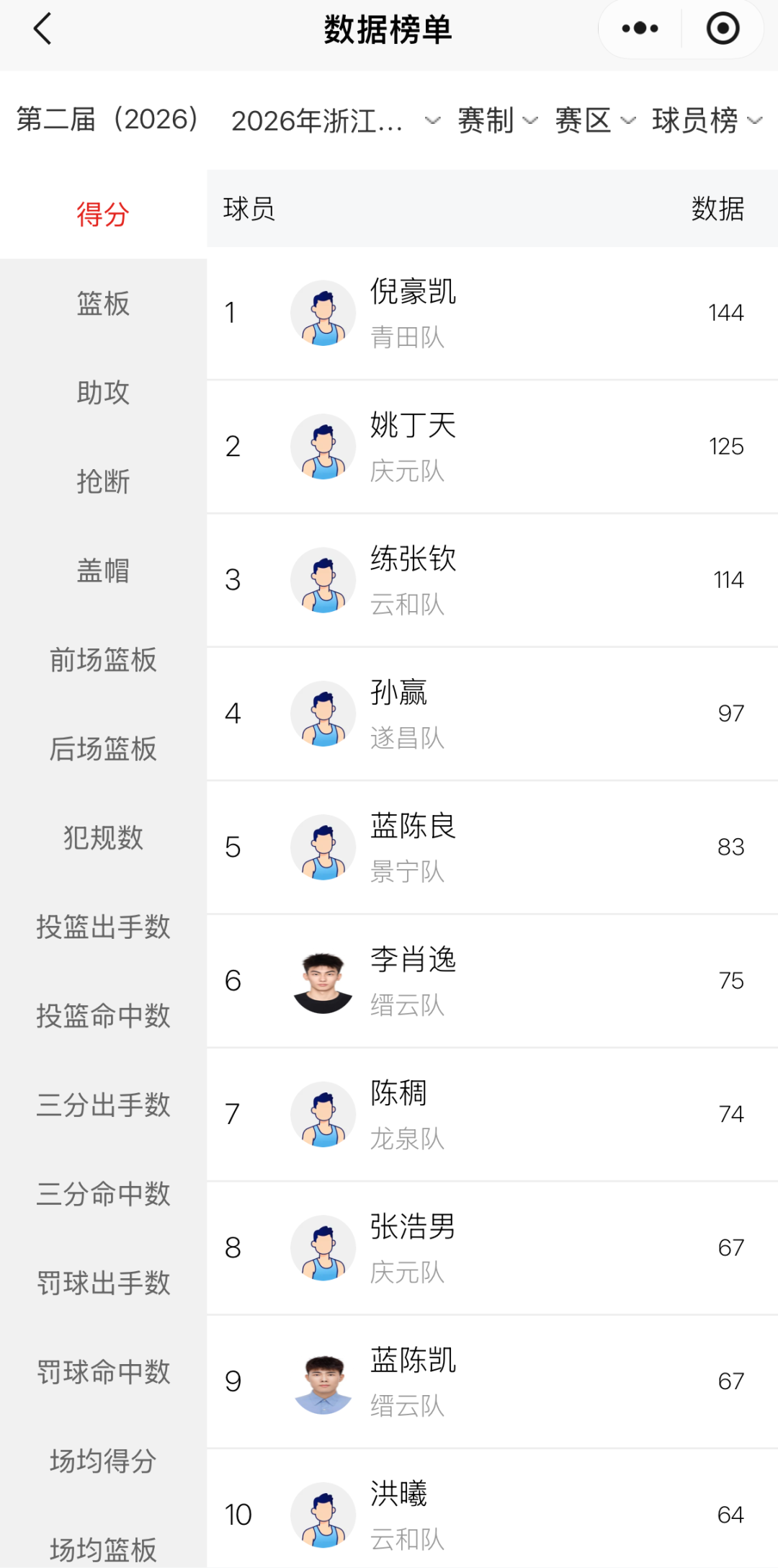Select the 场均得分 category
Viewport: 778px width, 1568px height.
point(103,1461)
